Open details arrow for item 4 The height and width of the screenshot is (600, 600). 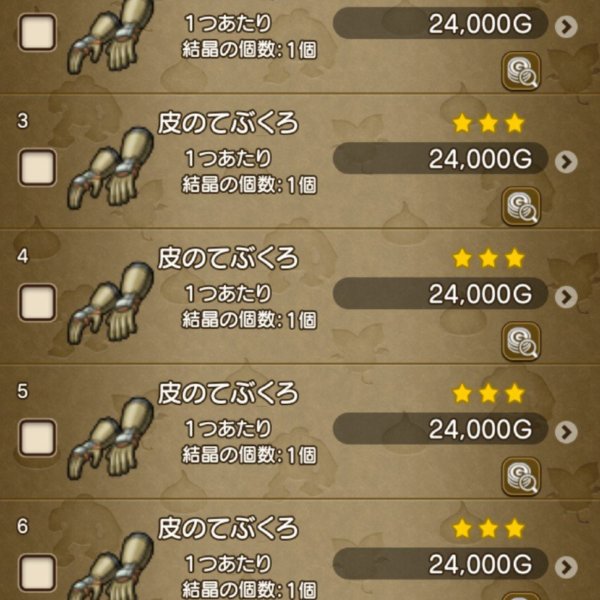tap(567, 295)
